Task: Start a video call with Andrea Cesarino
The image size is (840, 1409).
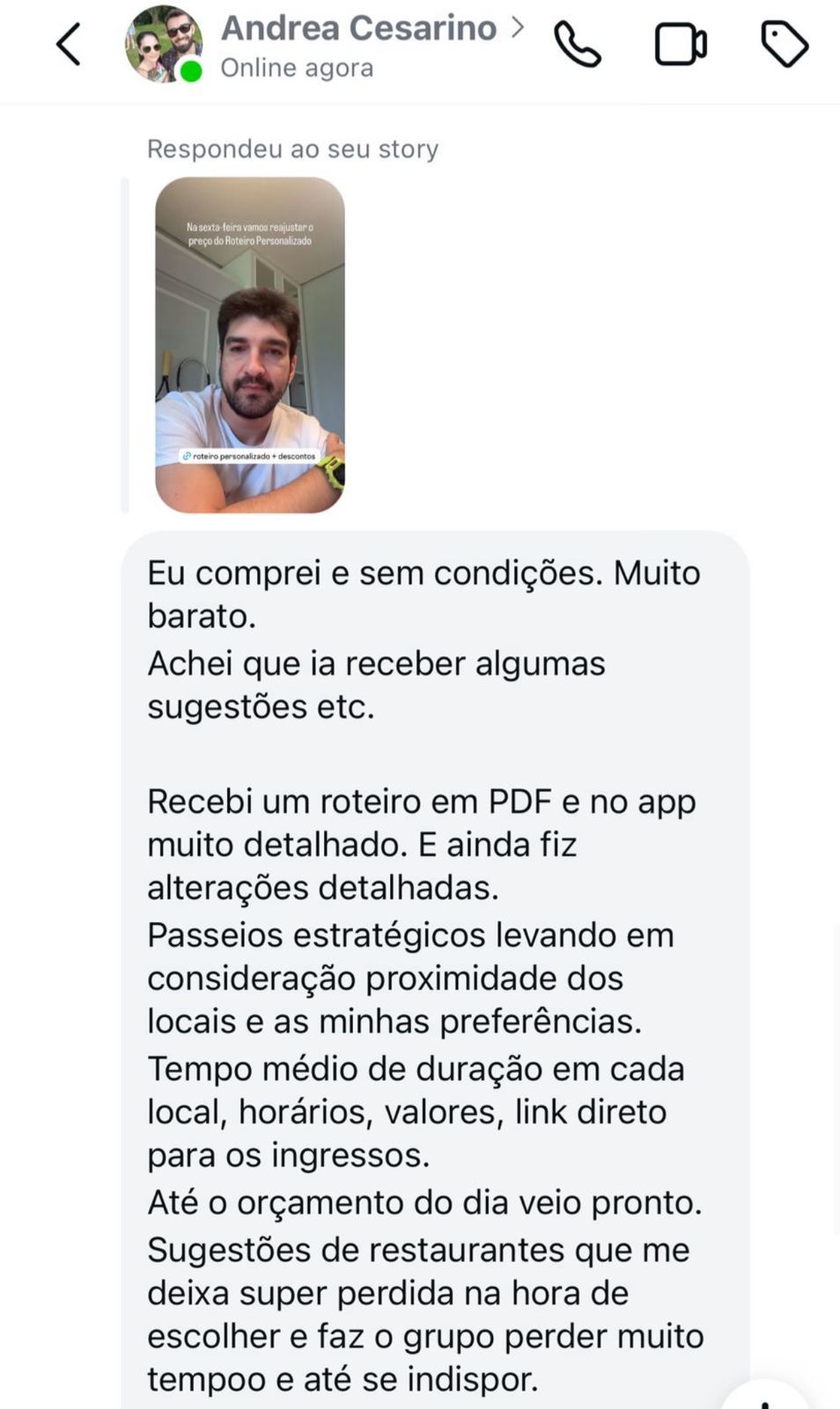Action: coord(680,42)
